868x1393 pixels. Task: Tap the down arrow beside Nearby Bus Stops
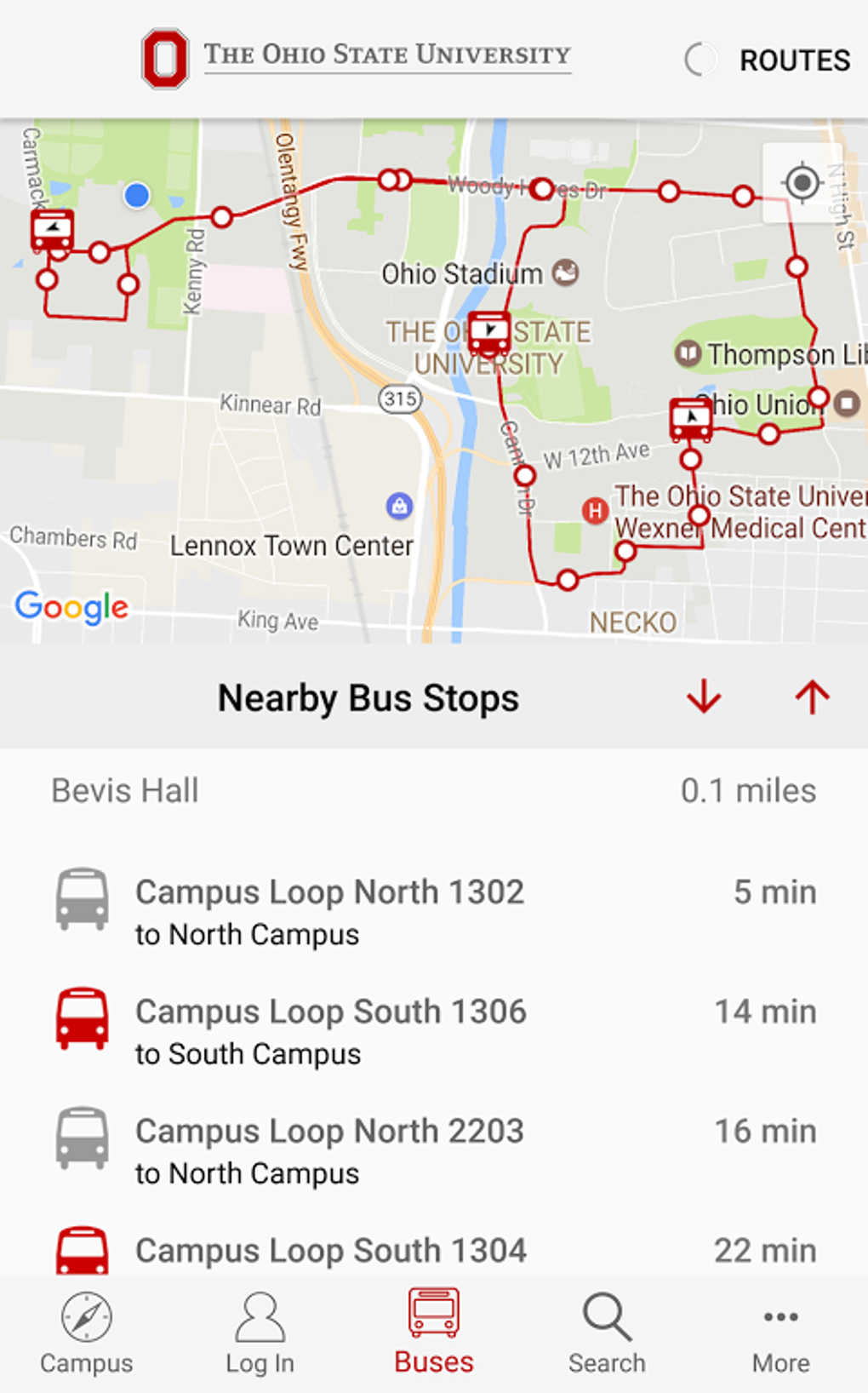704,697
